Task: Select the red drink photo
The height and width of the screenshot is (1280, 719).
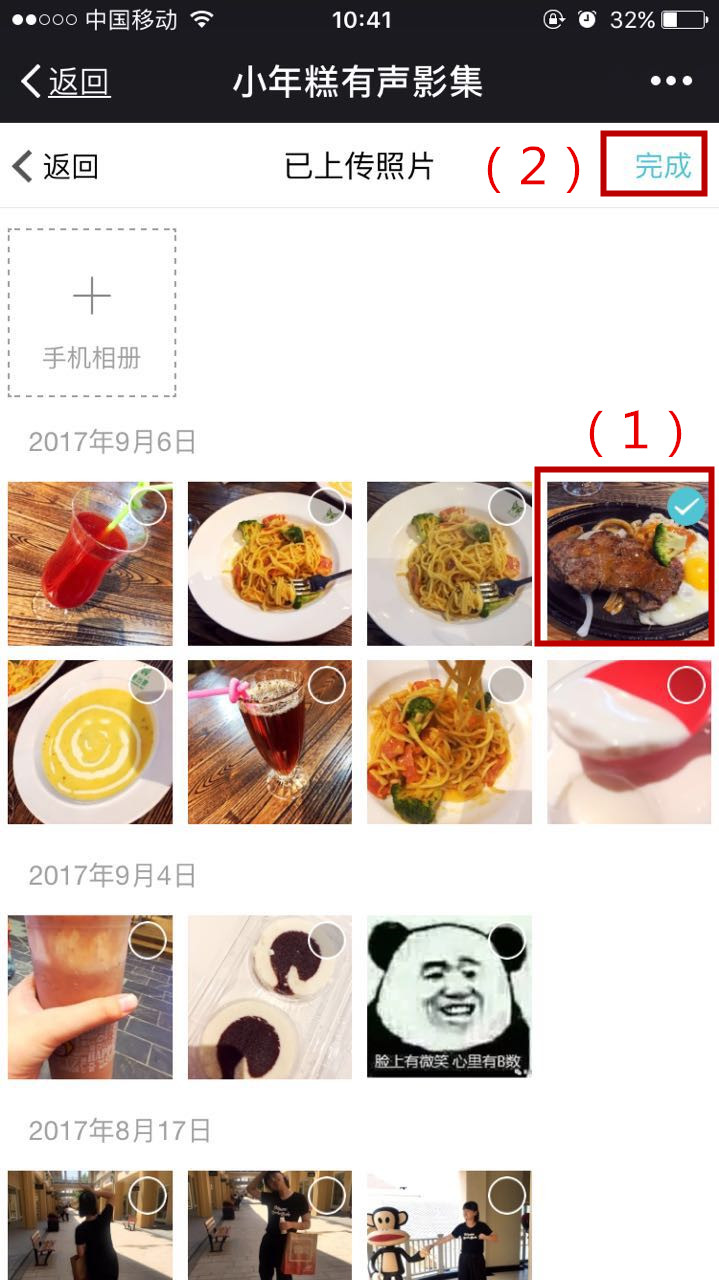Action: point(148,507)
